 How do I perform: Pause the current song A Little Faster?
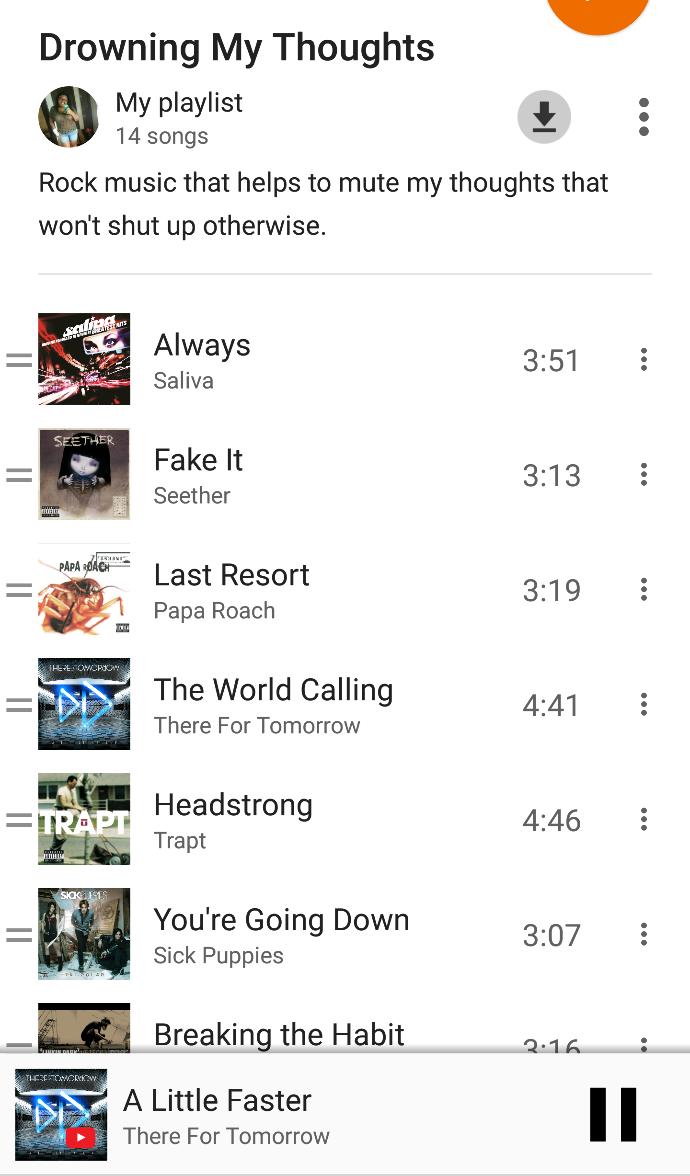[x=613, y=1114]
